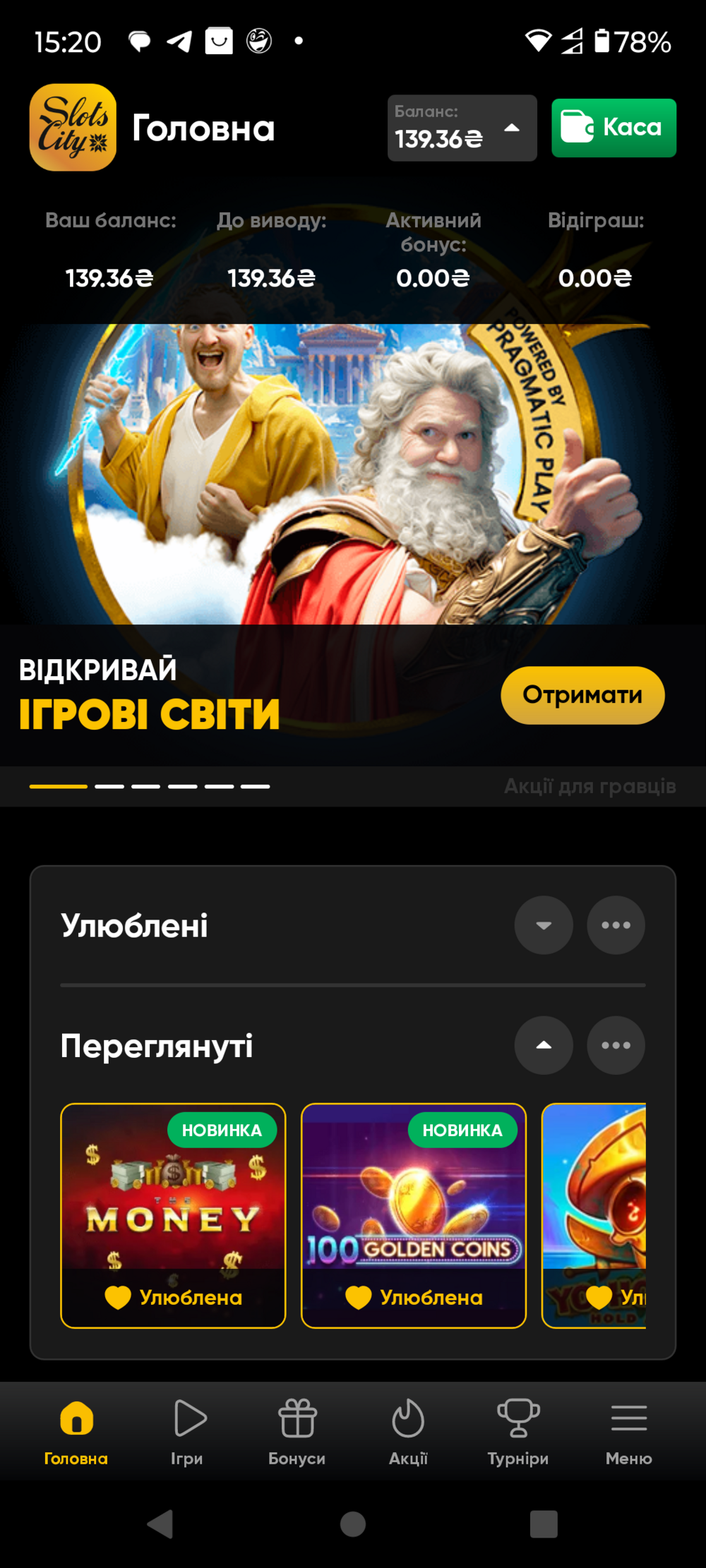Expand the Баланс dropdown in the header

coord(462,128)
